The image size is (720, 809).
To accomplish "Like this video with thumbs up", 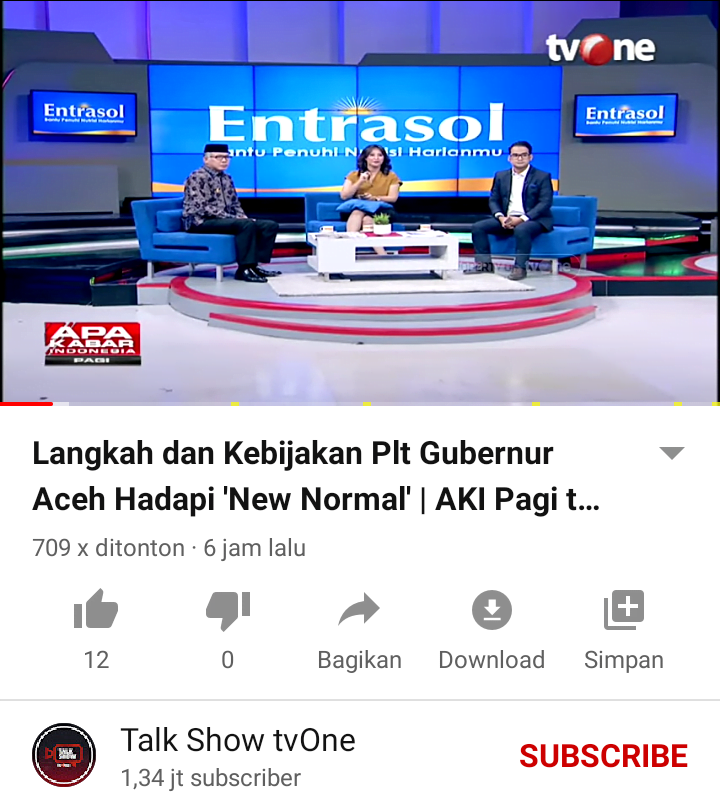I will pos(96,612).
